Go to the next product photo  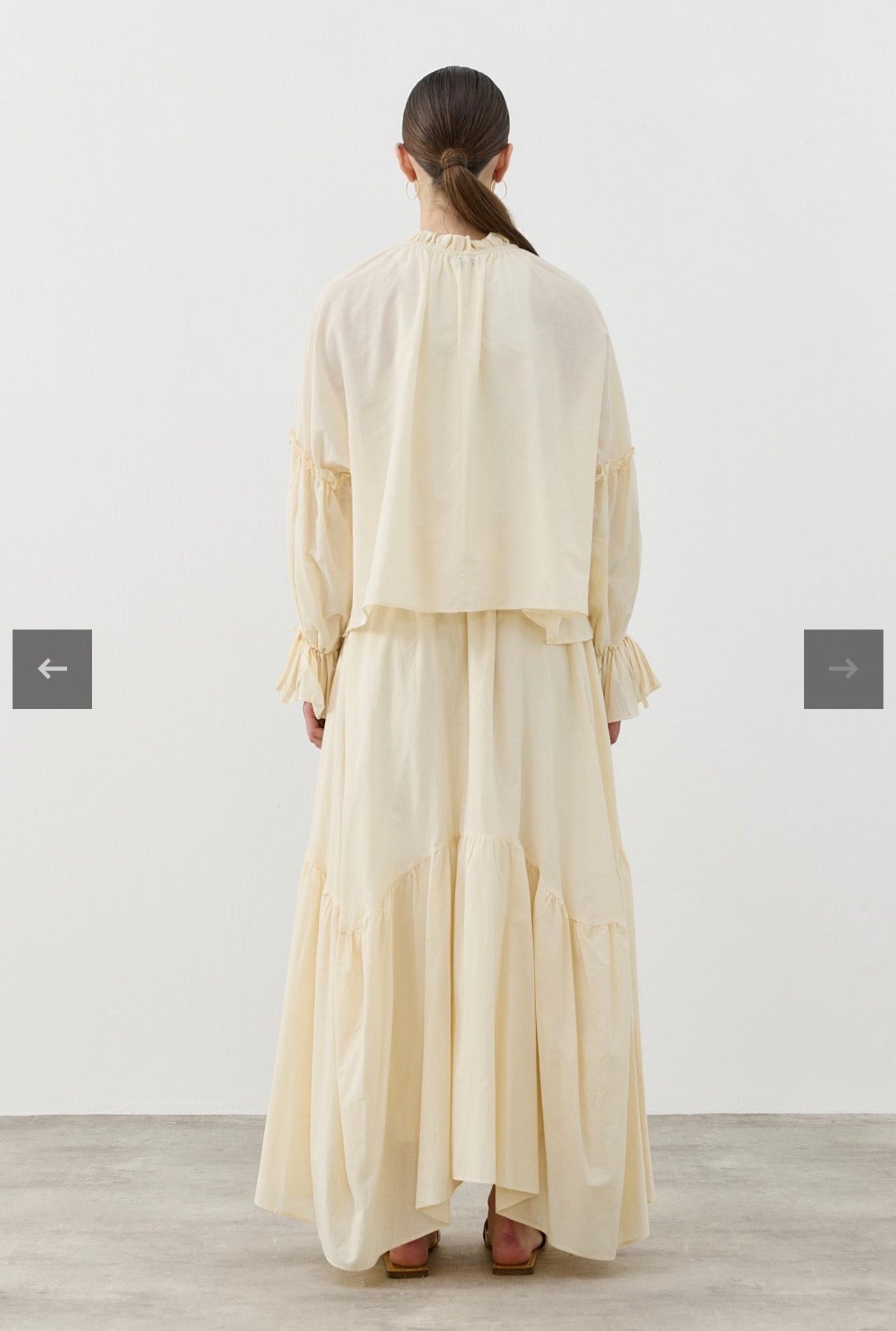click(x=843, y=669)
